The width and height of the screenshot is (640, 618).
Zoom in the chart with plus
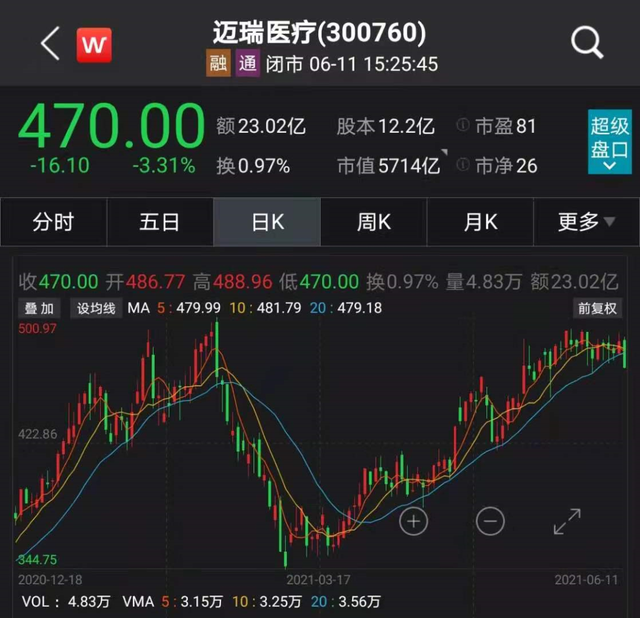point(414,521)
